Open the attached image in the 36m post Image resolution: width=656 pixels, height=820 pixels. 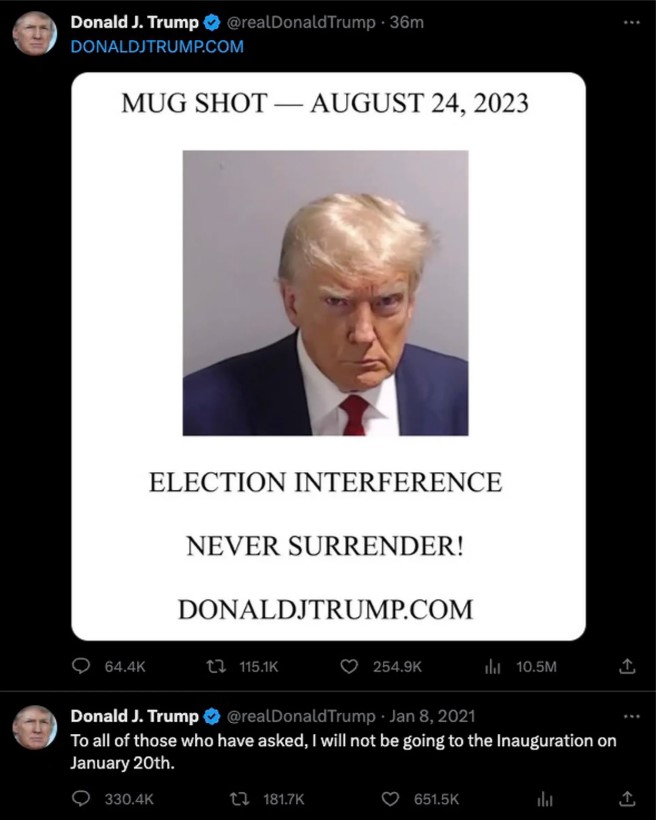point(328,355)
